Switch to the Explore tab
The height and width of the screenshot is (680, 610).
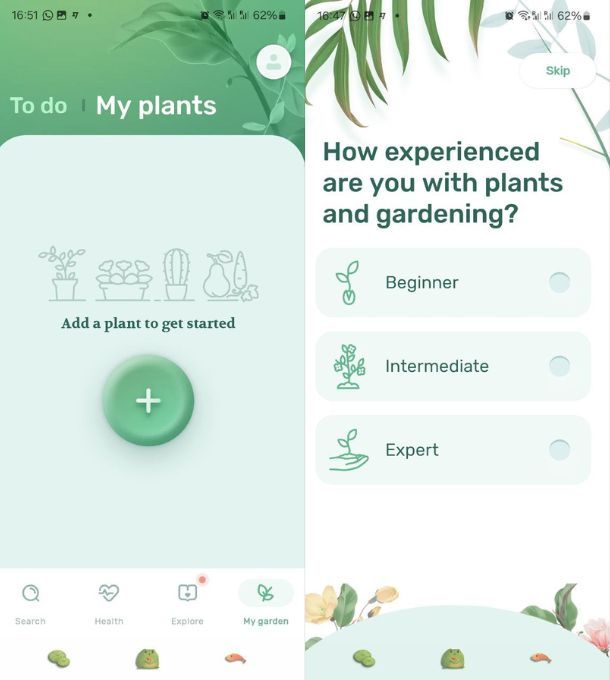[187, 603]
